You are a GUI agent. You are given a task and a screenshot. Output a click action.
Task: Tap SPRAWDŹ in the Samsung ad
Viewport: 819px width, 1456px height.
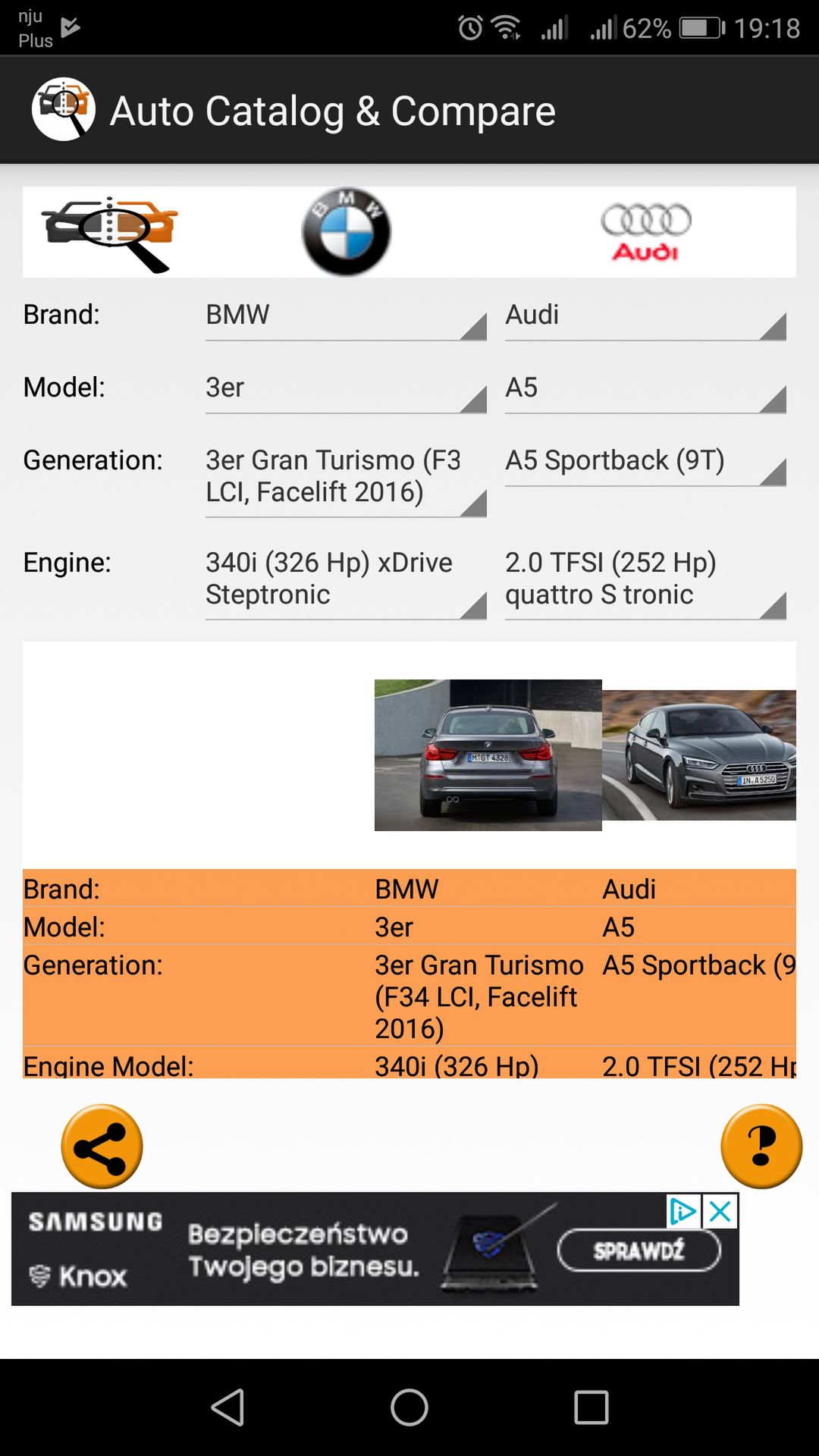[639, 1250]
